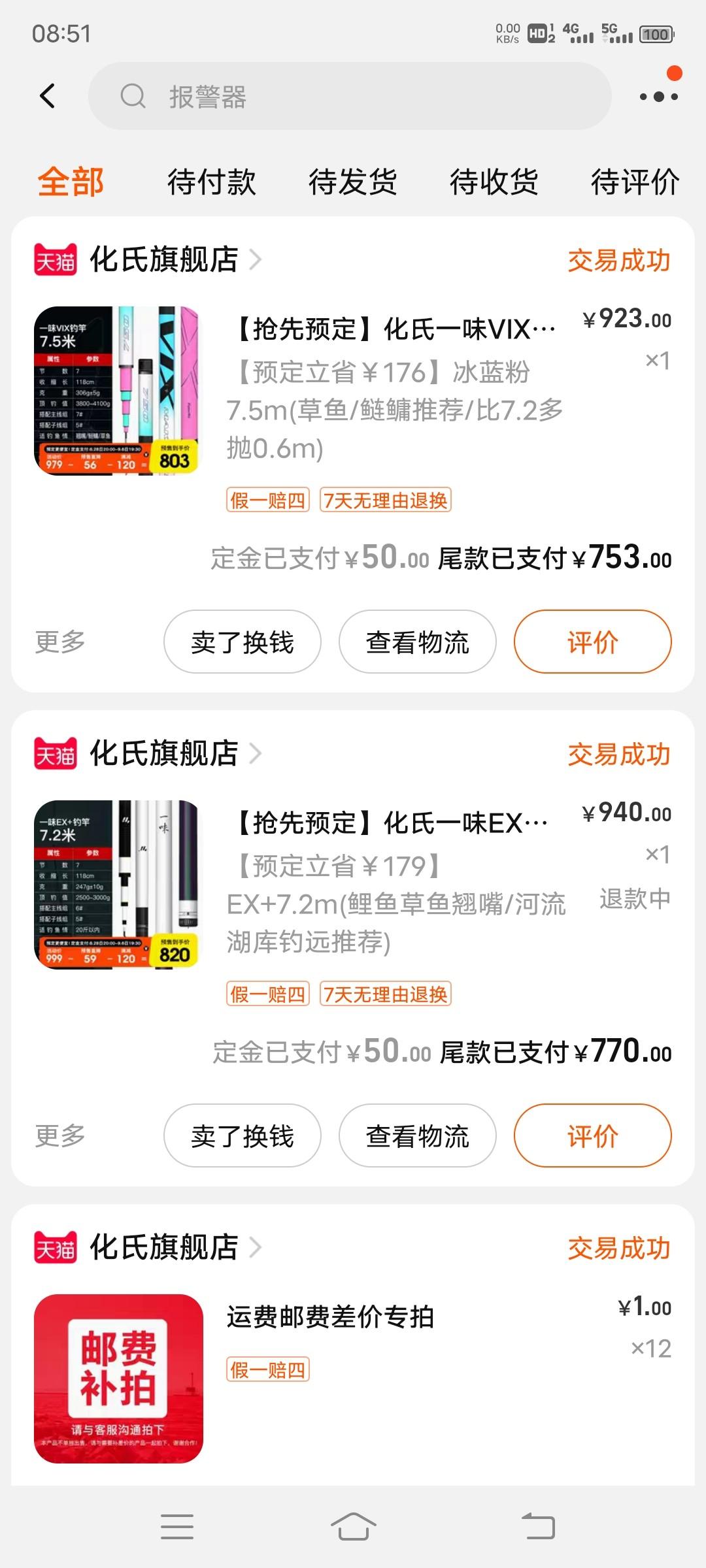Show 更多 options for the VIX order

(60, 642)
